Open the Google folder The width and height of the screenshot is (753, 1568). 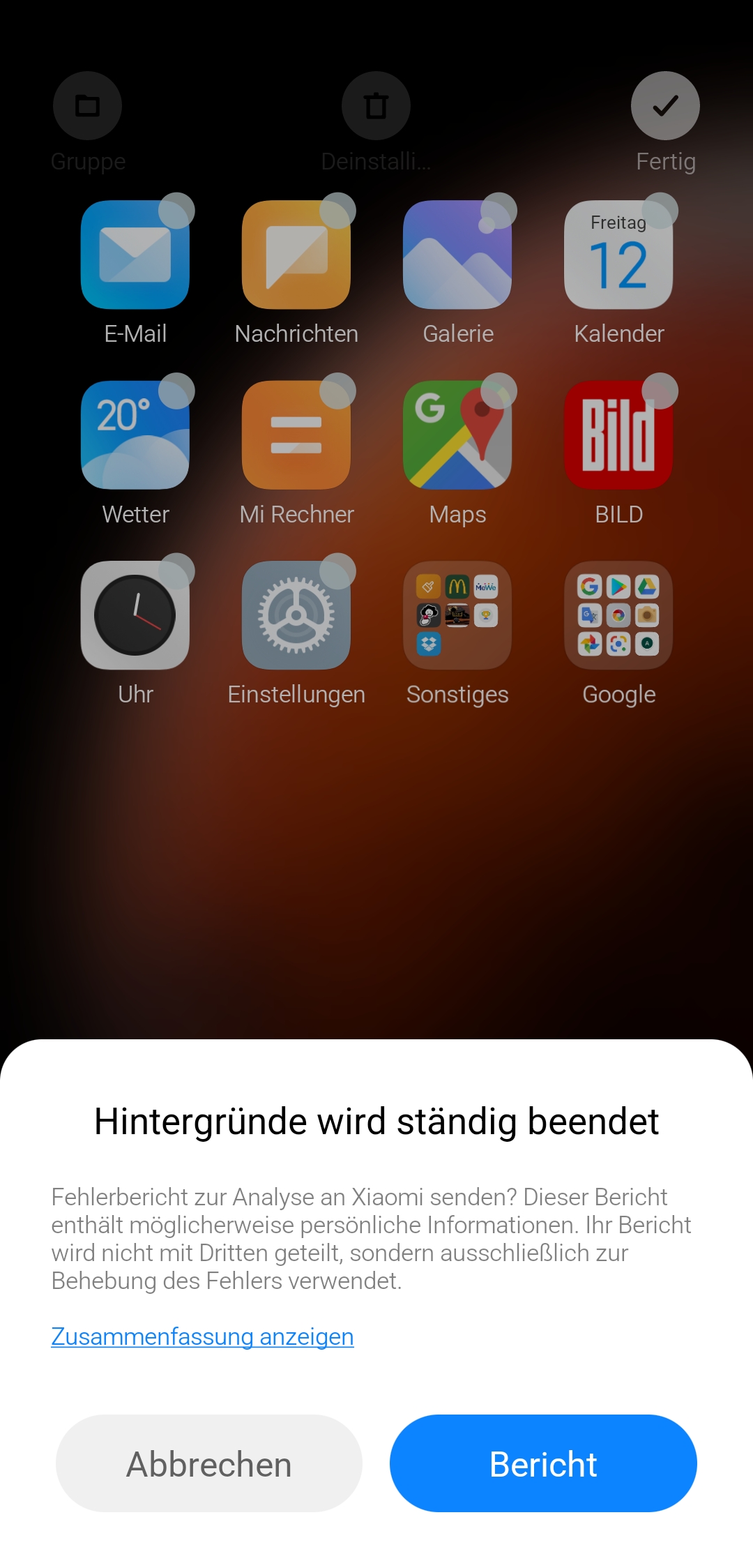point(618,615)
